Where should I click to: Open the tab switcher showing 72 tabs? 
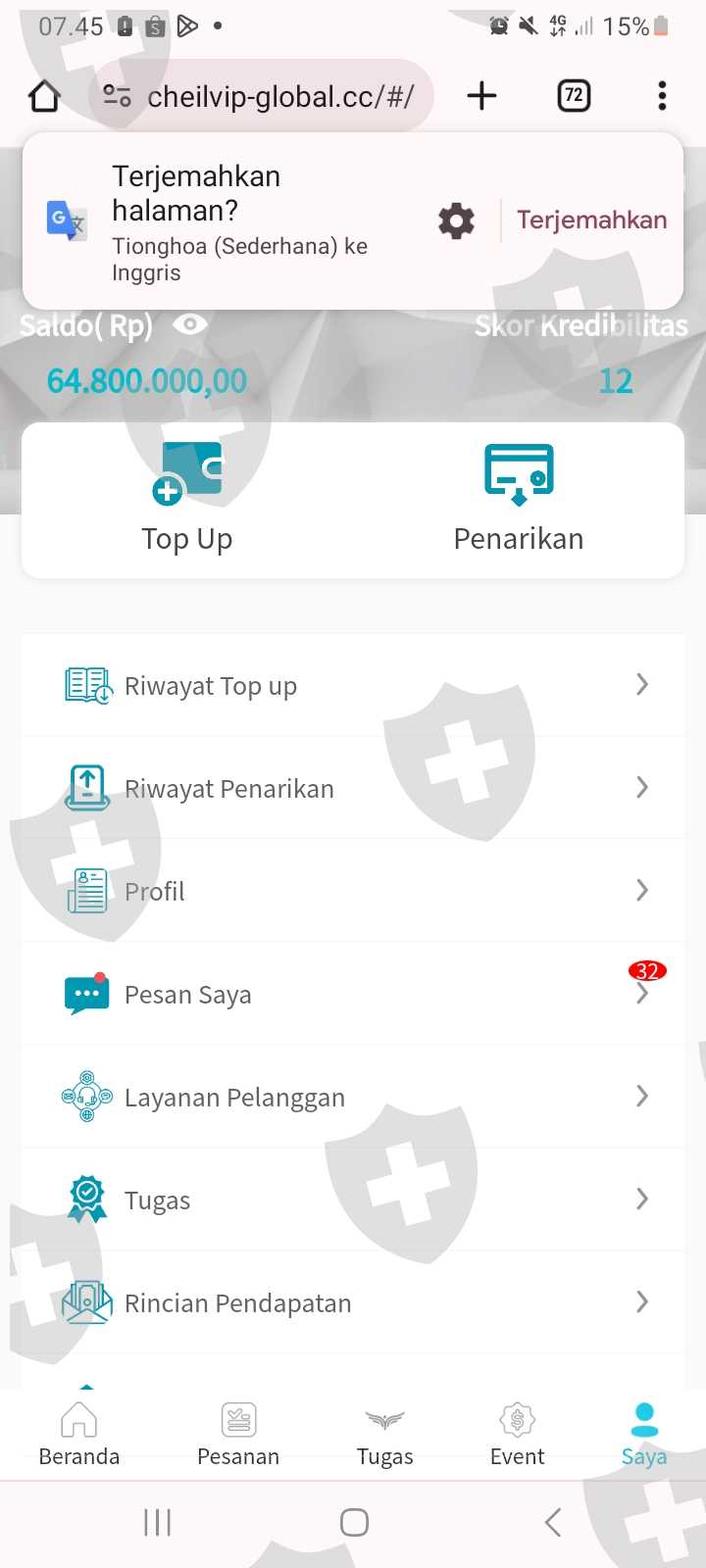click(x=574, y=96)
